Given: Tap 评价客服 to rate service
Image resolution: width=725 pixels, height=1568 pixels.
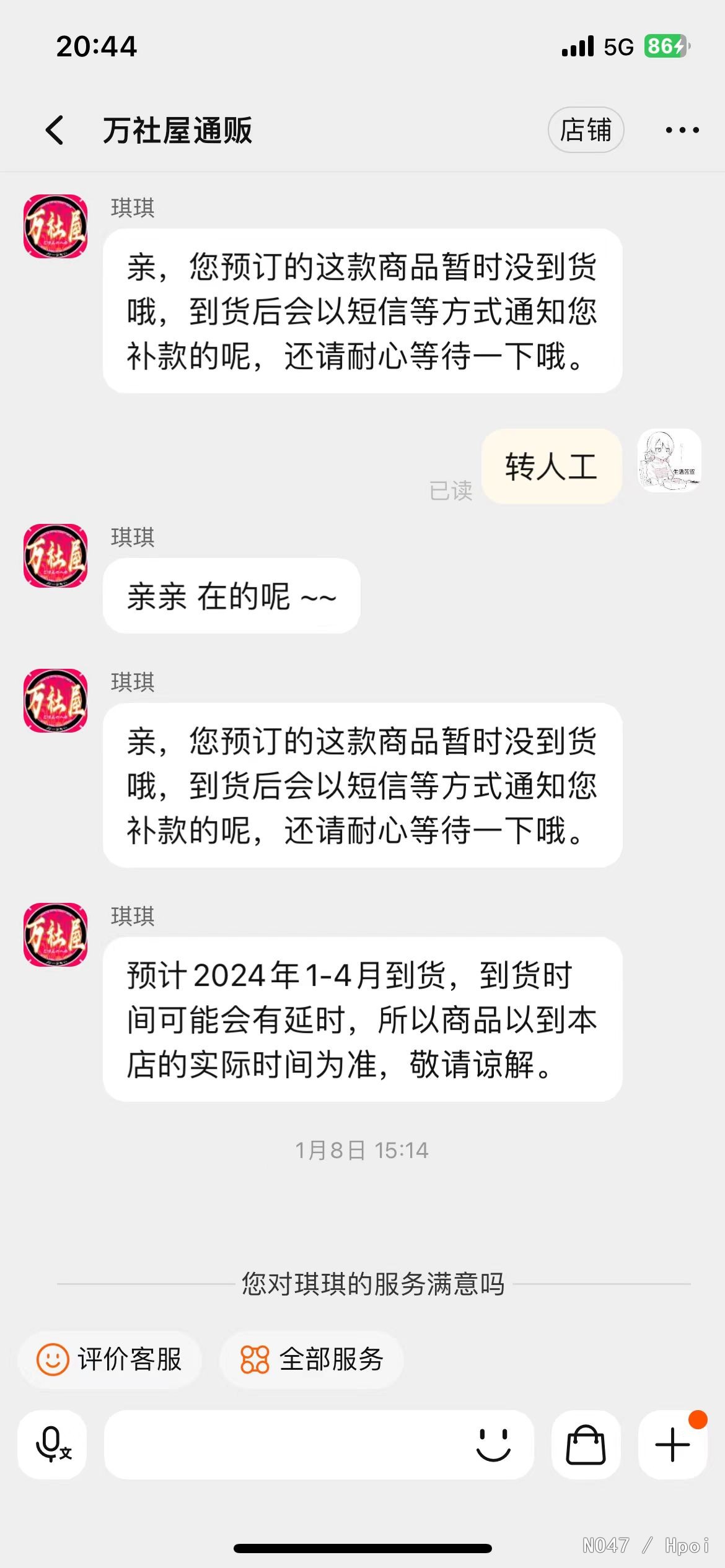Looking at the screenshot, I should tap(110, 1359).
